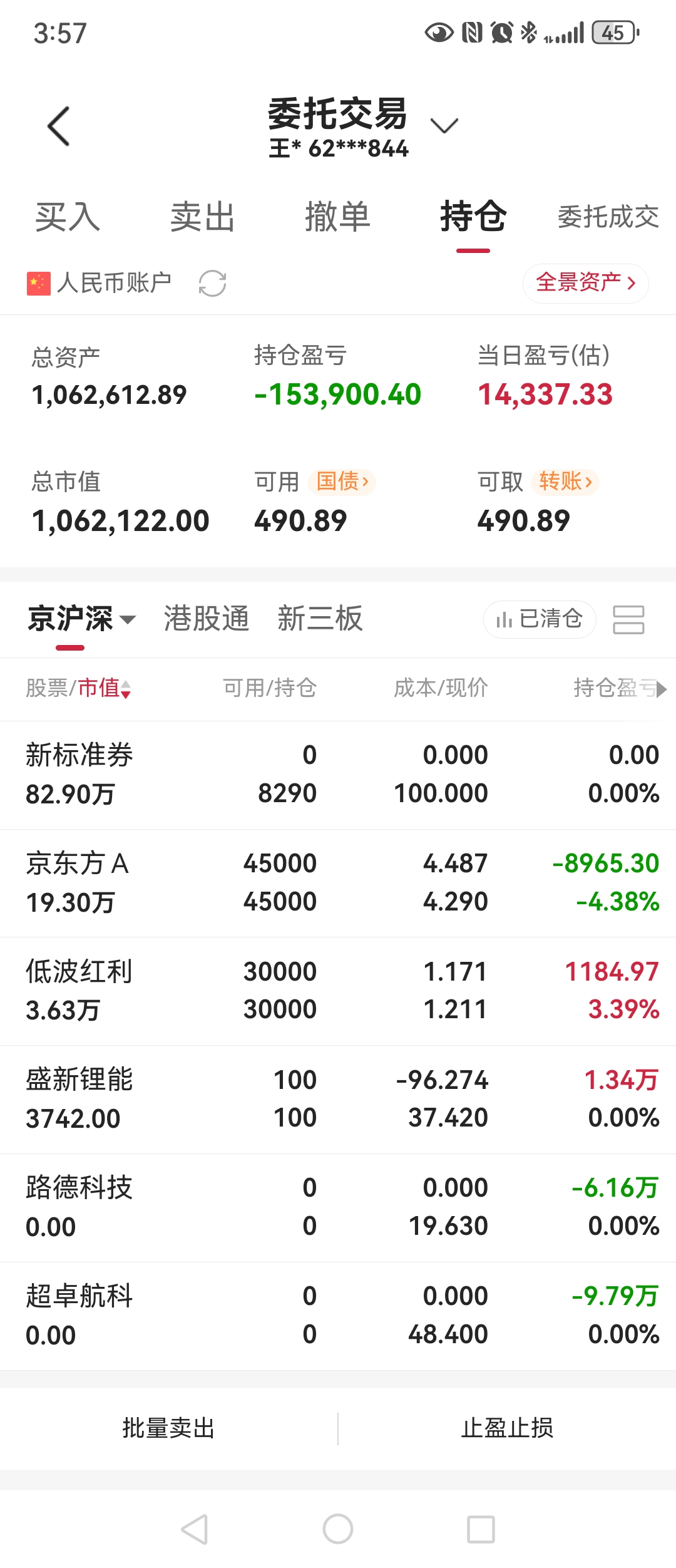The height and width of the screenshot is (1568, 676).
Task: Refresh the 人民币账户 data
Action: click(212, 283)
